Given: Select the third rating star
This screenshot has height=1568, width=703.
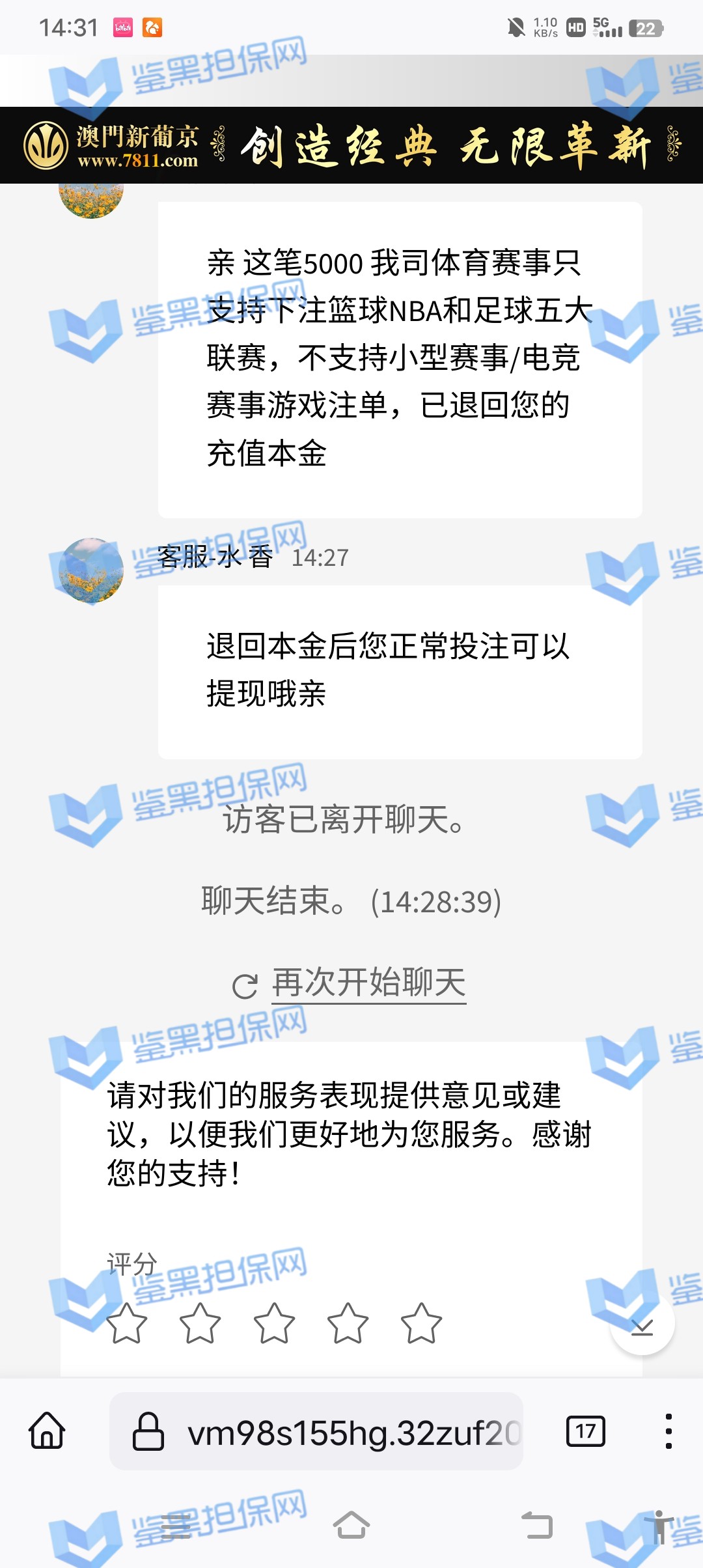Looking at the screenshot, I should tap(274, 1323).
